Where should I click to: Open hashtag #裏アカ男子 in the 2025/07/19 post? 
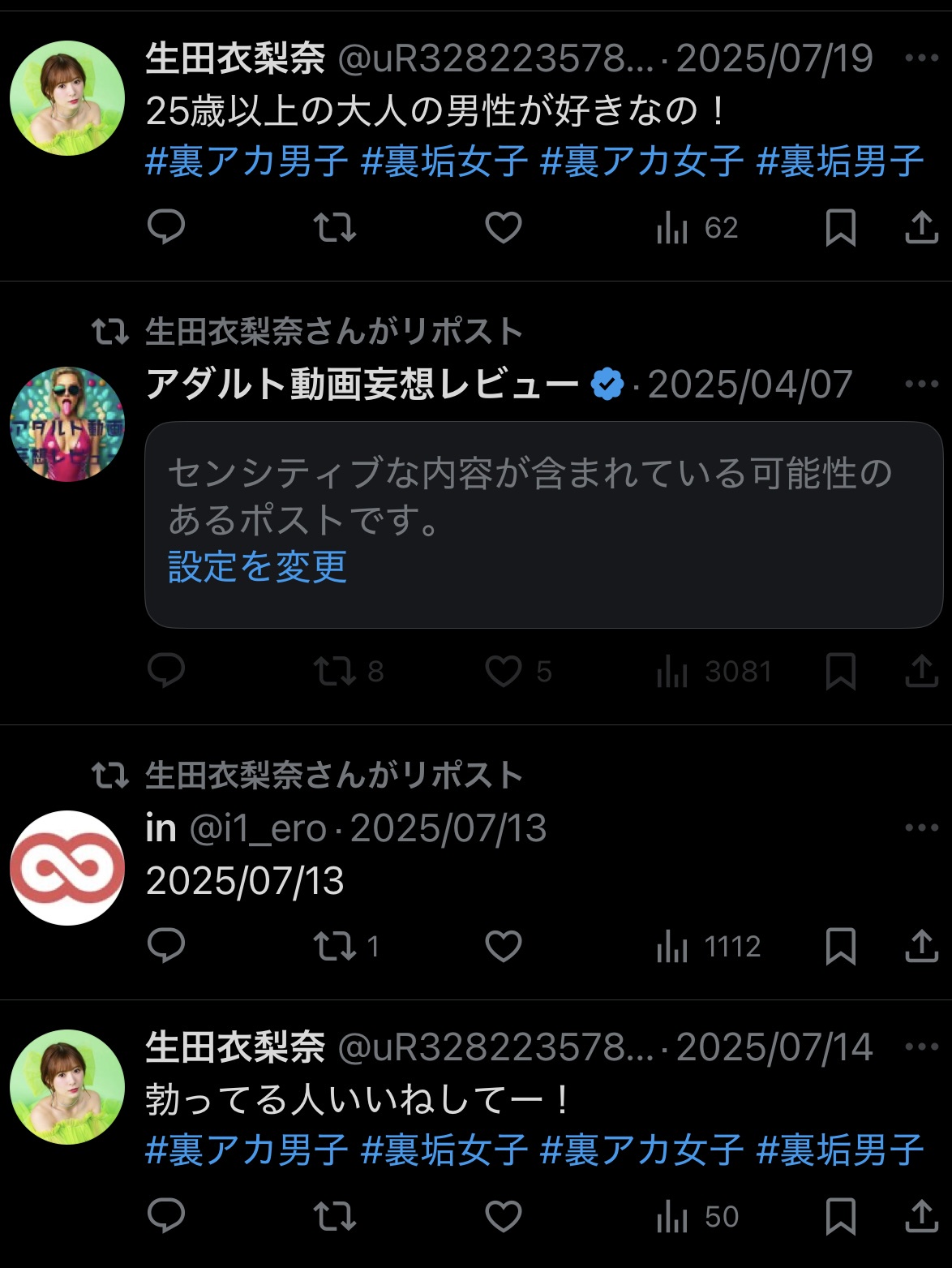247,161
